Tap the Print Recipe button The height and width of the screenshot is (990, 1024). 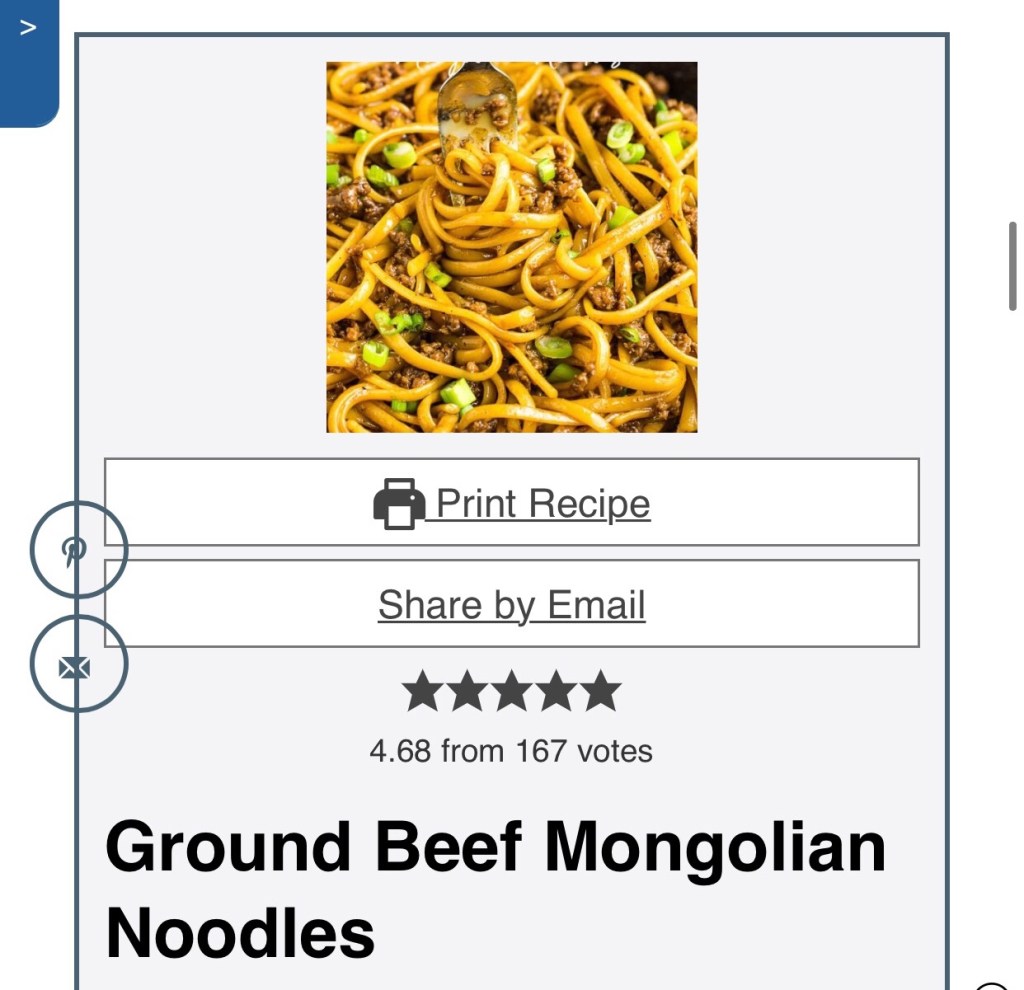tap(512, 503)
